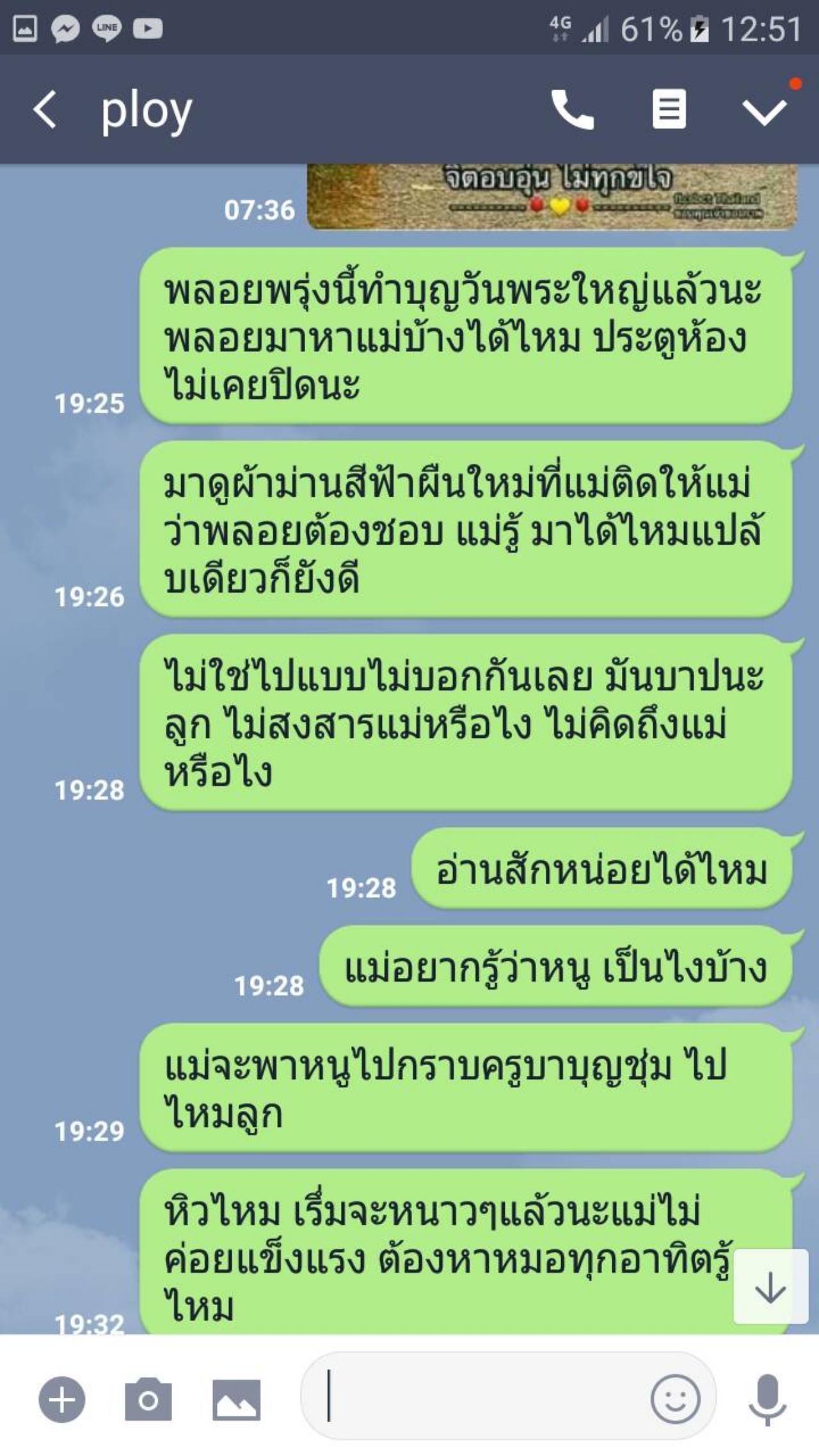
Task: Open the image sent at 07:36
Action: [x=552, y=196]
